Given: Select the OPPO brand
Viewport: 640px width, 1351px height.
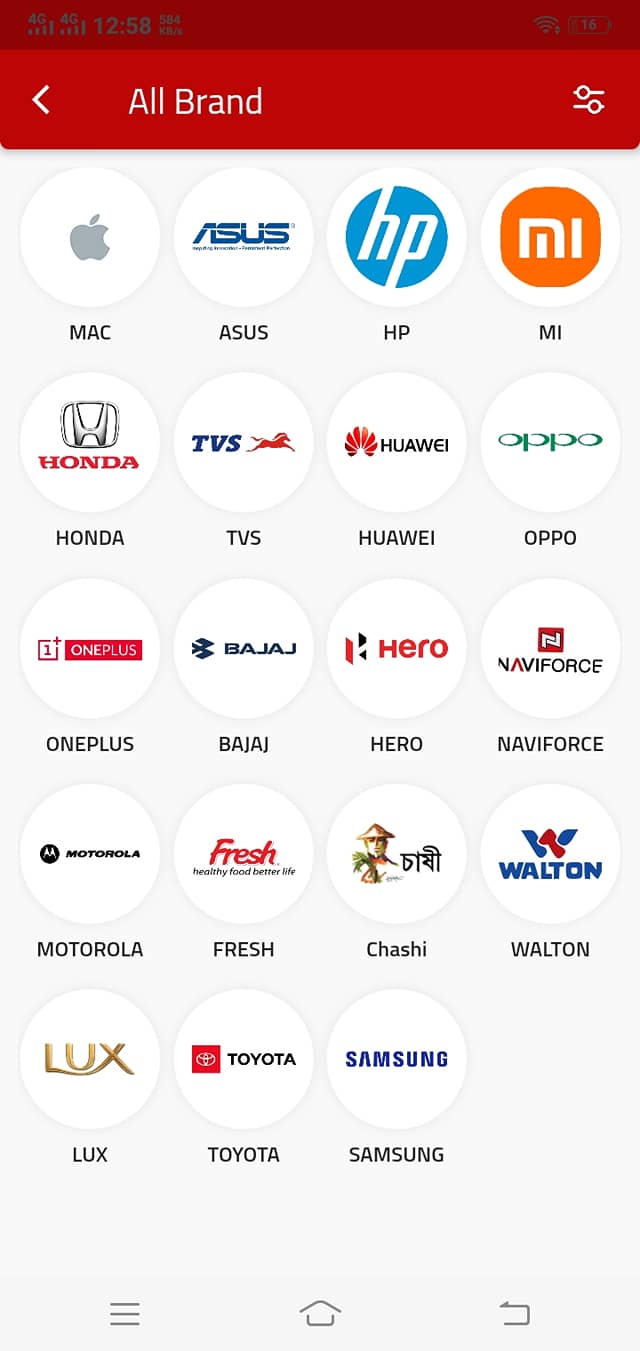Looking at the screenshot, I should (550, 443).
